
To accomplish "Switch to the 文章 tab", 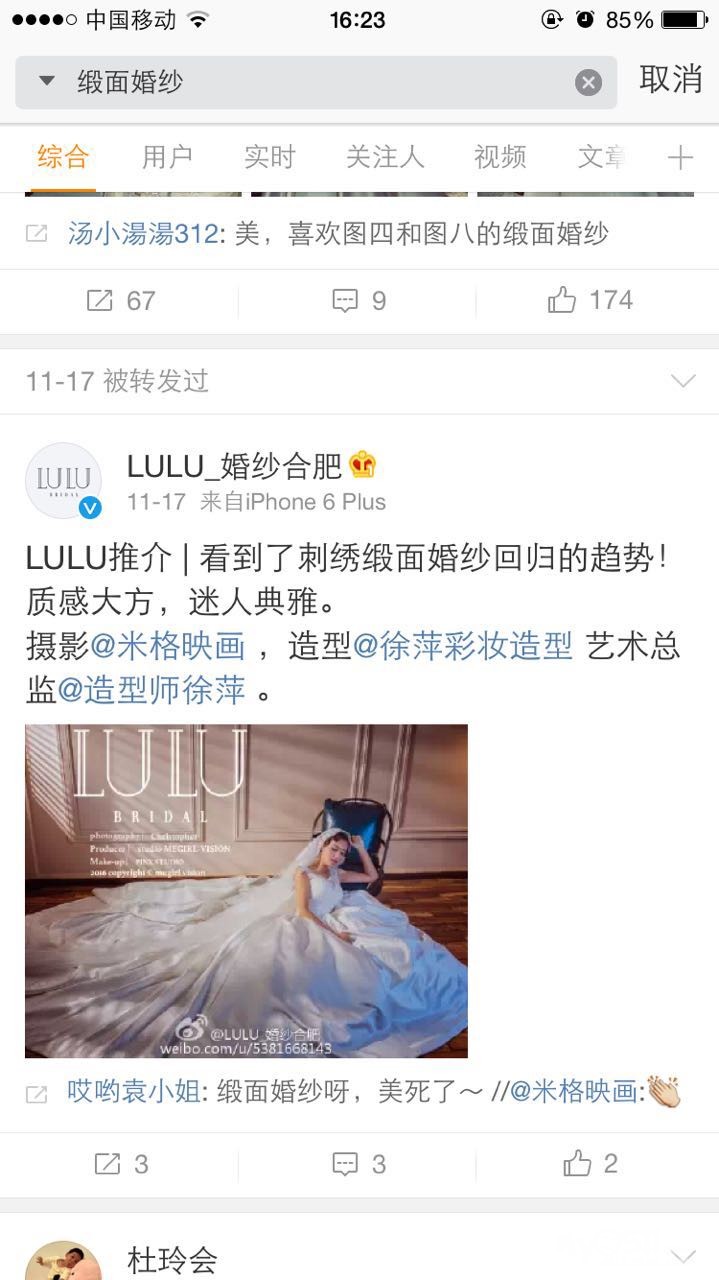I will [602, 157].
